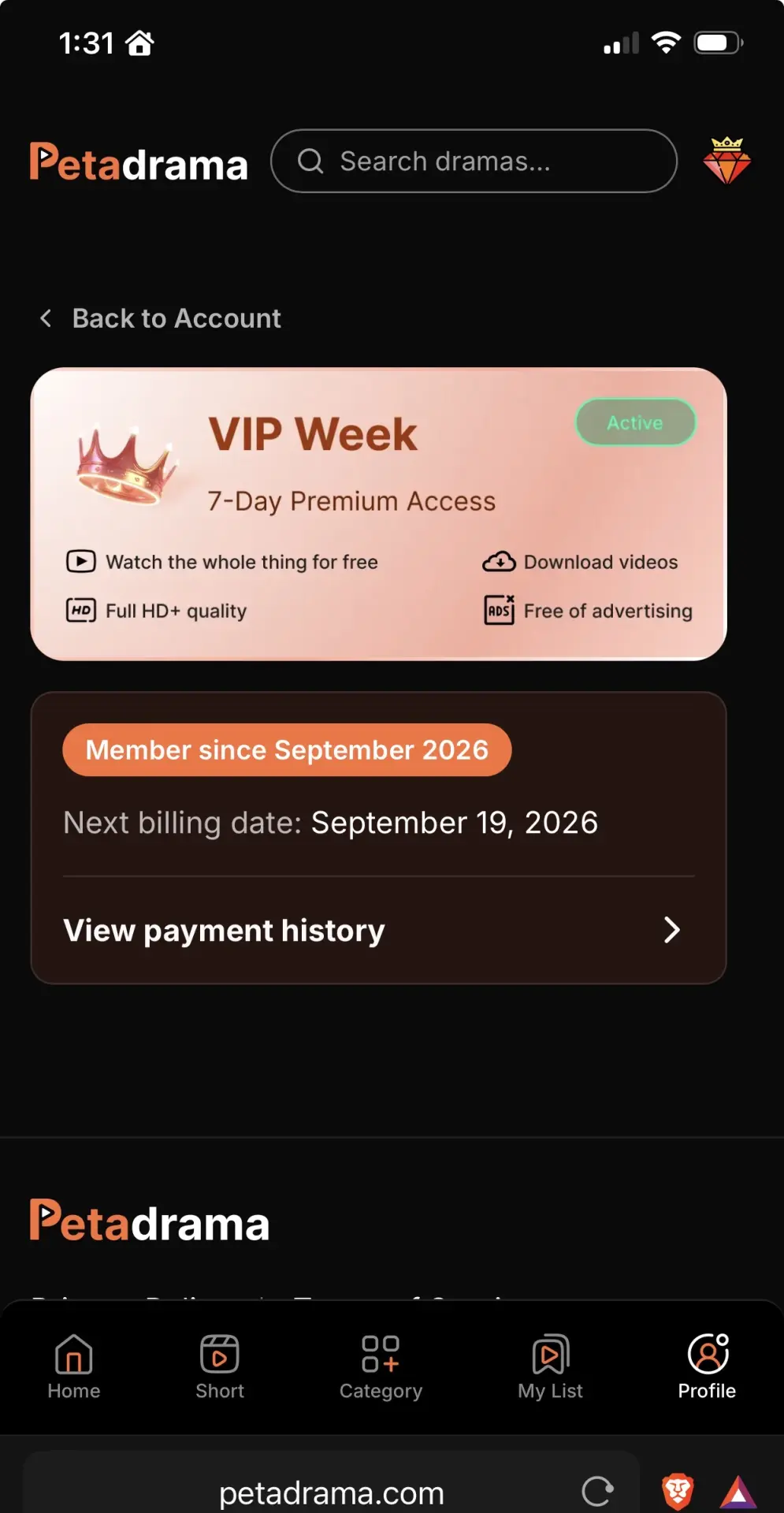The height and width of the screenshot is (1513, 784).
Task: Tap the petadrama.com address bar
Action: [x=331, y=1491]
